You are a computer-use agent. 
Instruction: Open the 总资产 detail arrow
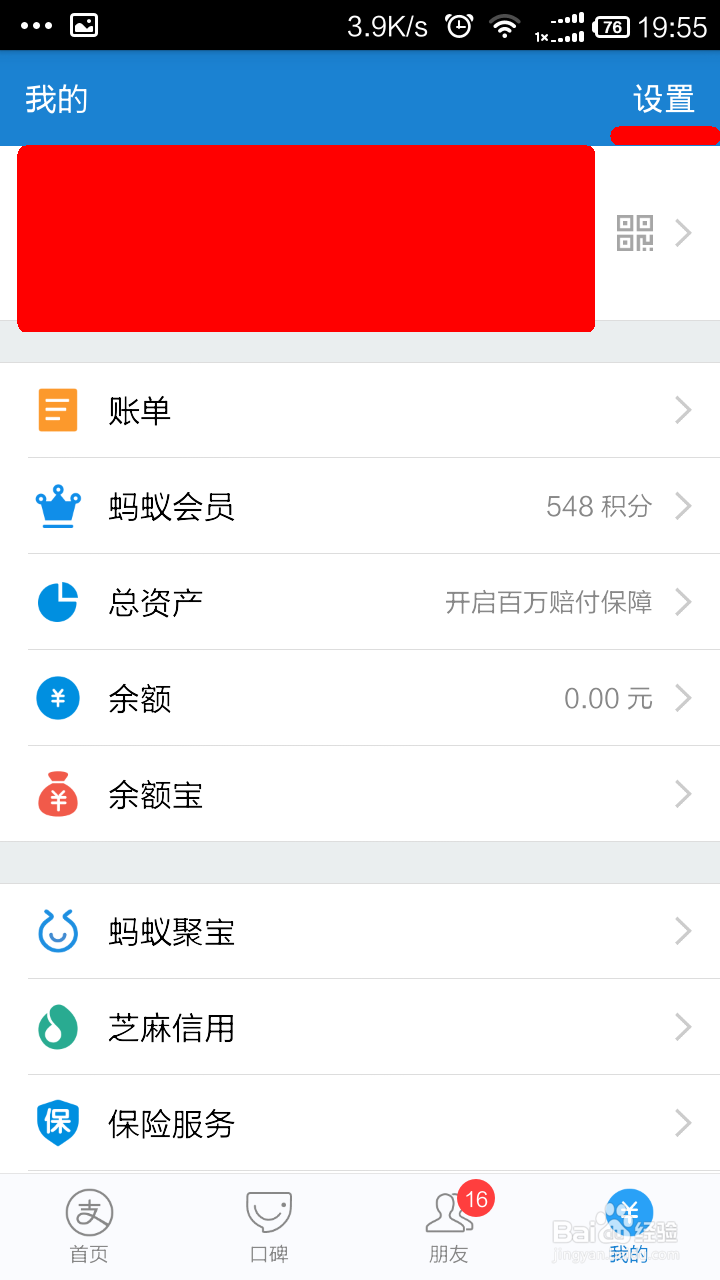(x=684, y=602)
